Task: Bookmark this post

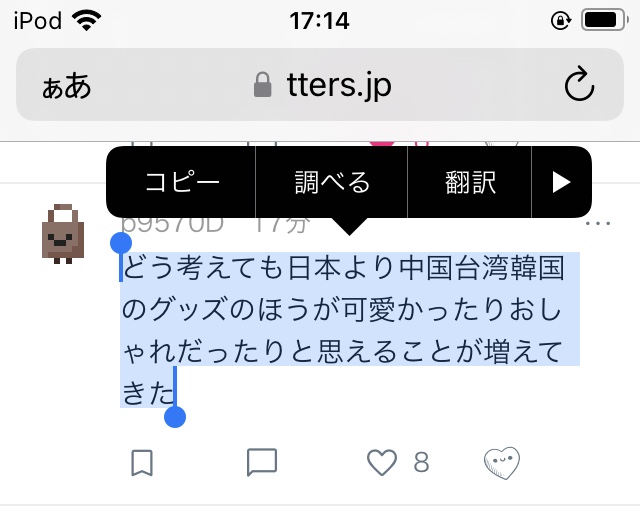Action: click(x=142, y=463)
